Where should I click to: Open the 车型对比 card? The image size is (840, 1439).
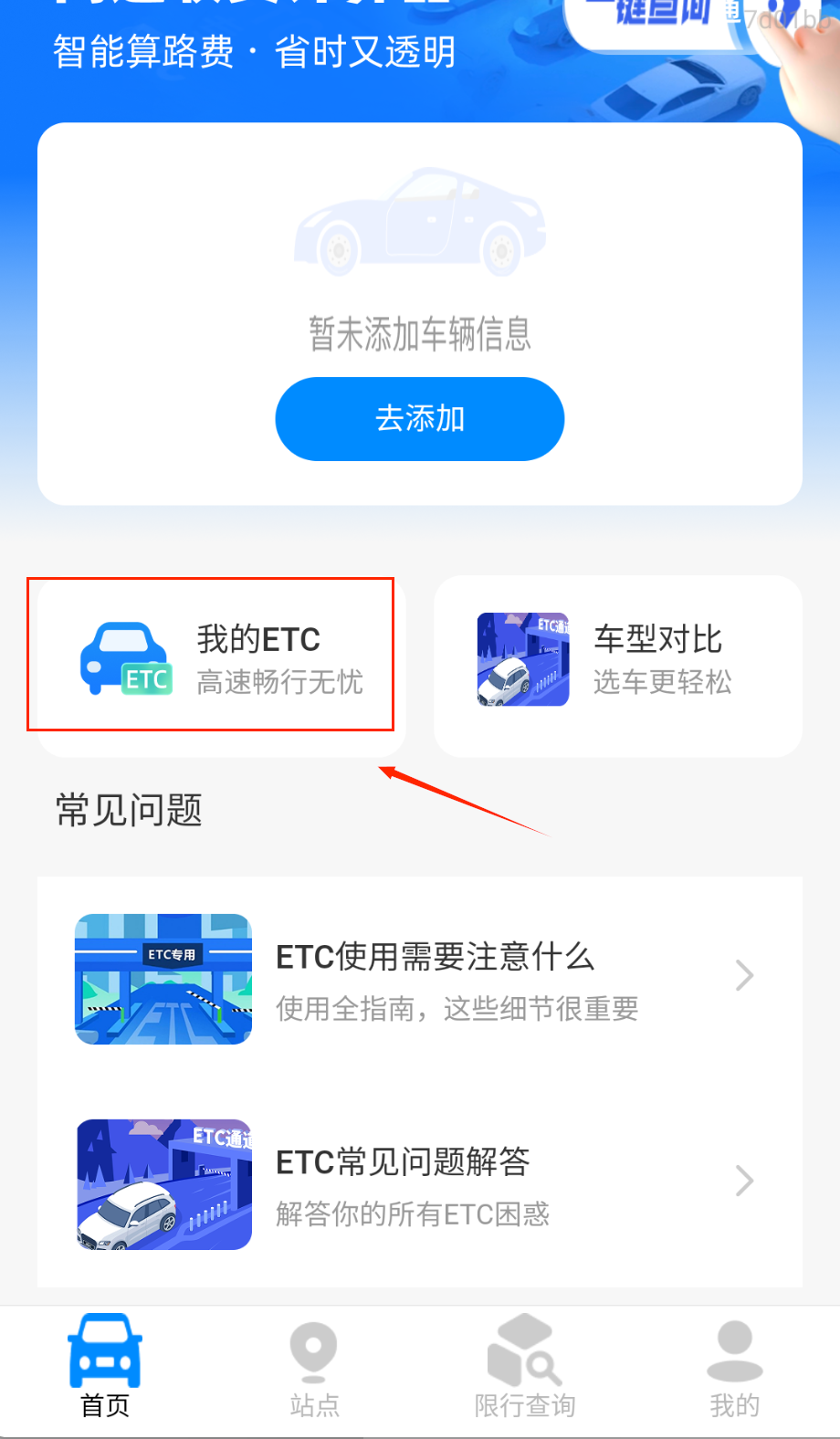tap(617, 659)
